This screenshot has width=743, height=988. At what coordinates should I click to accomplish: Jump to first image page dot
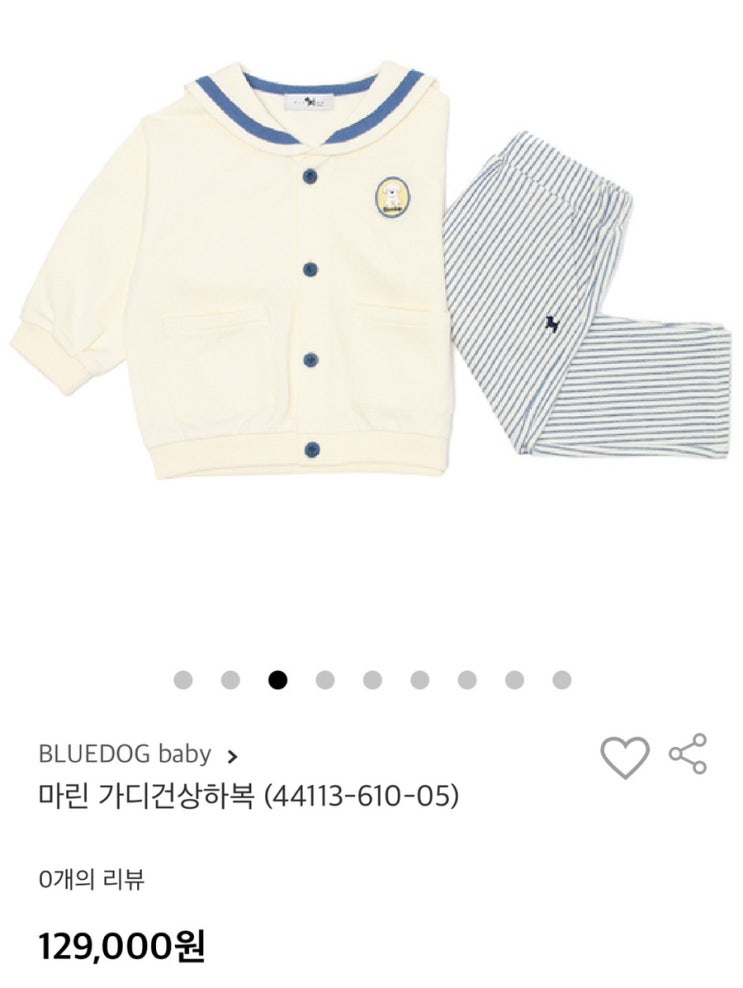182,680
